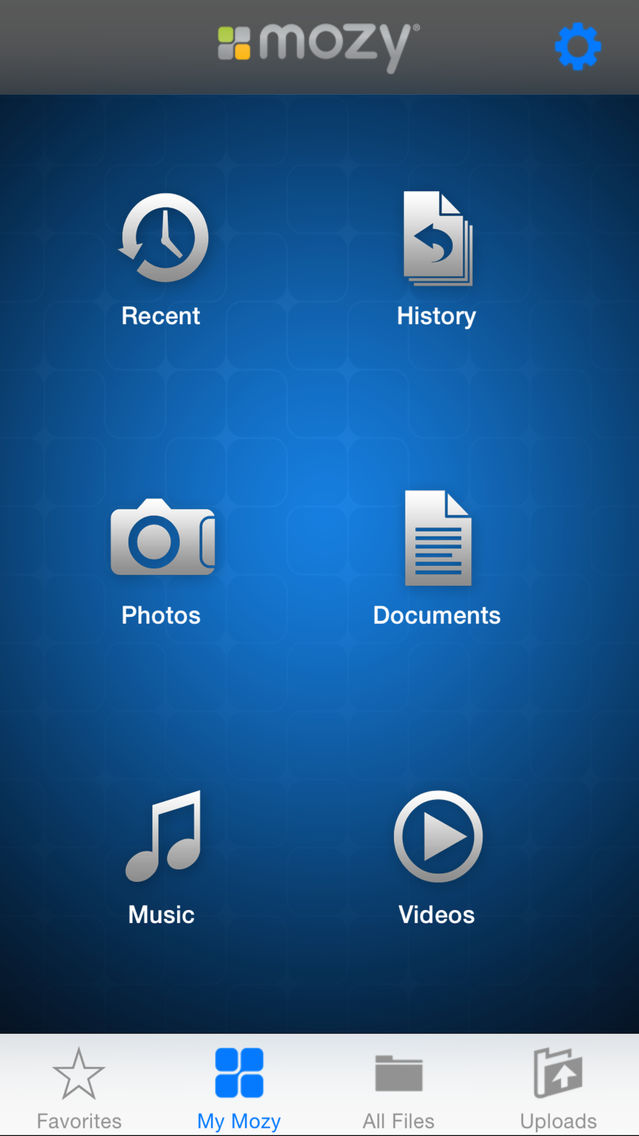Go to the All Files tab
The image size is (639, 1136).
399,1088
